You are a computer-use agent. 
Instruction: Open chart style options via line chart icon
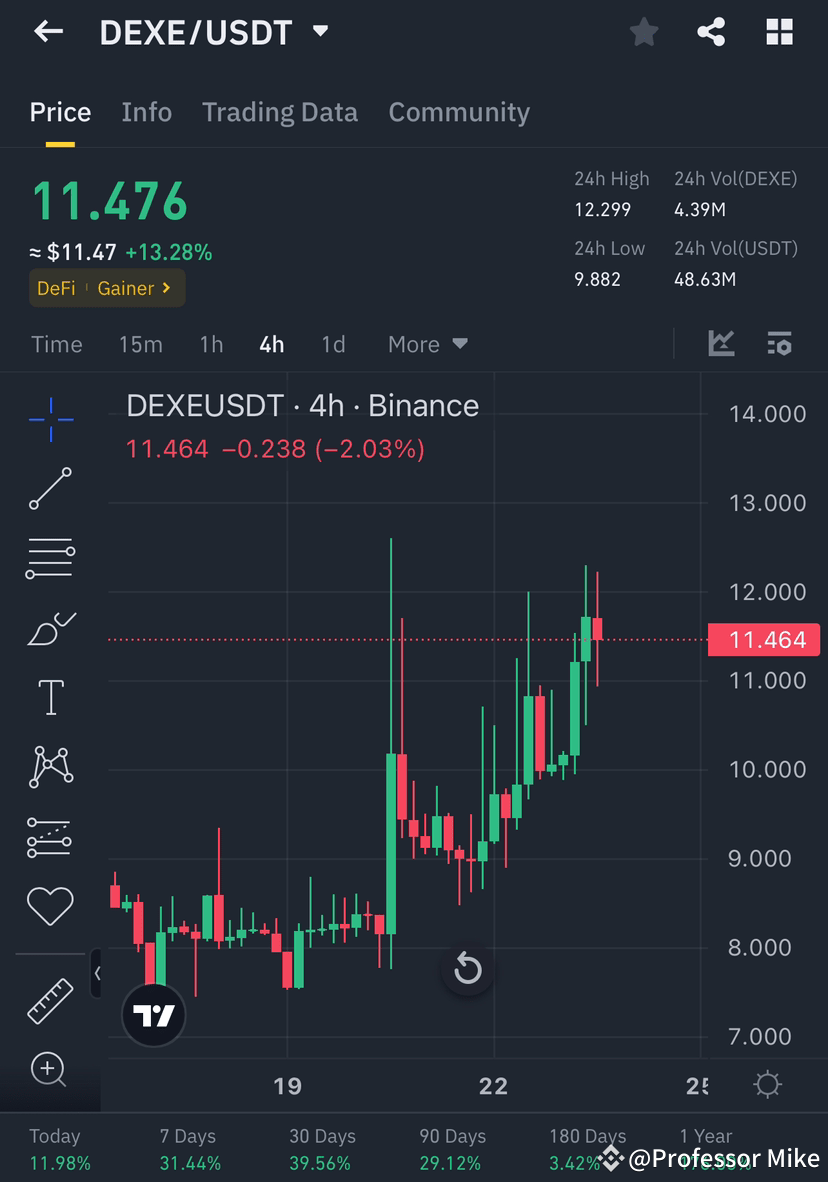pos(722,343)
